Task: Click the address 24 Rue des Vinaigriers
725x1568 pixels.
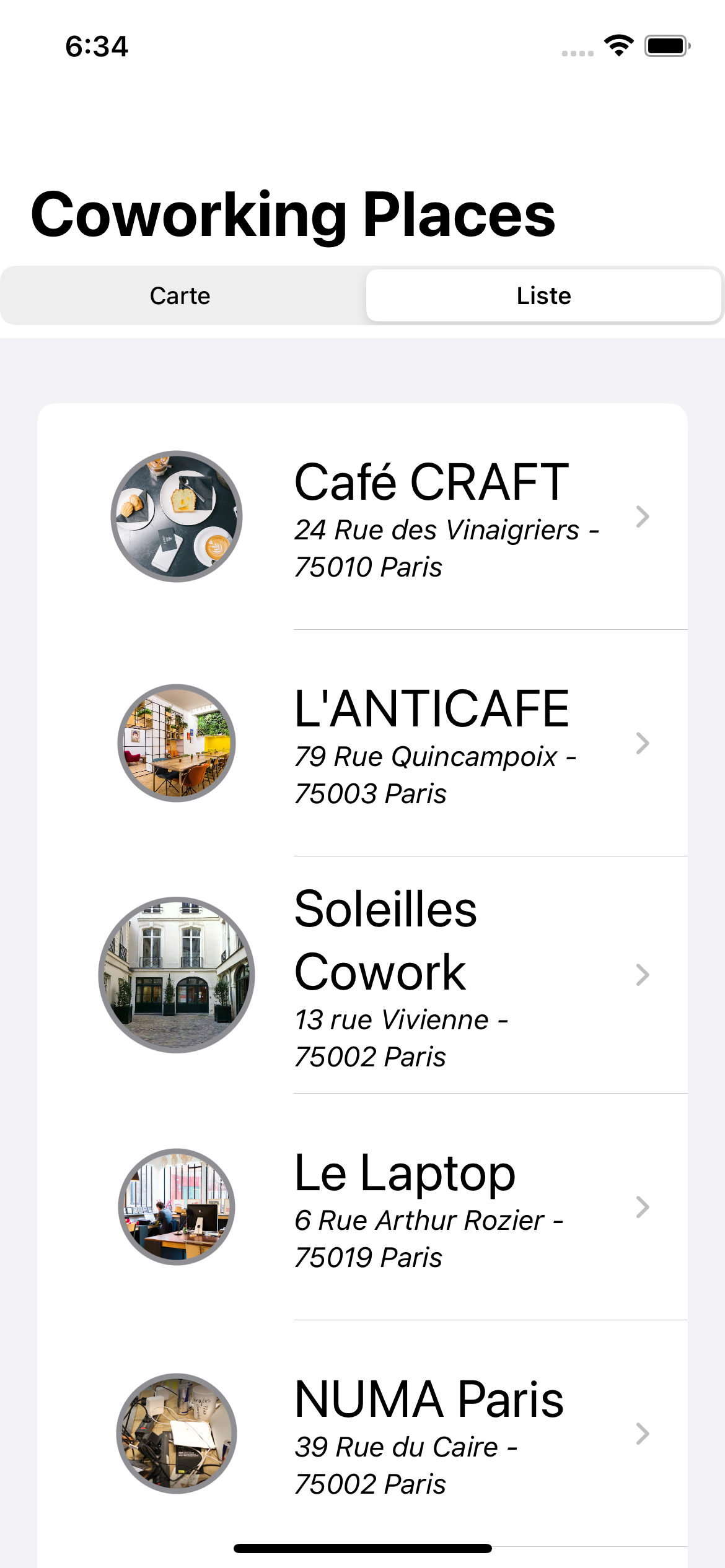Action: [446, 531]
